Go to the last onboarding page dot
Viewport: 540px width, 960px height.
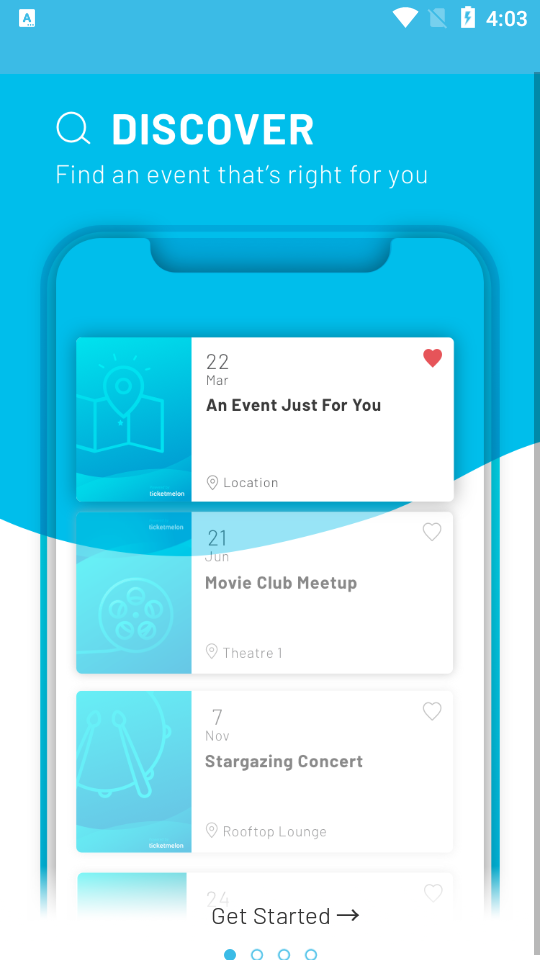coord(311,954)
